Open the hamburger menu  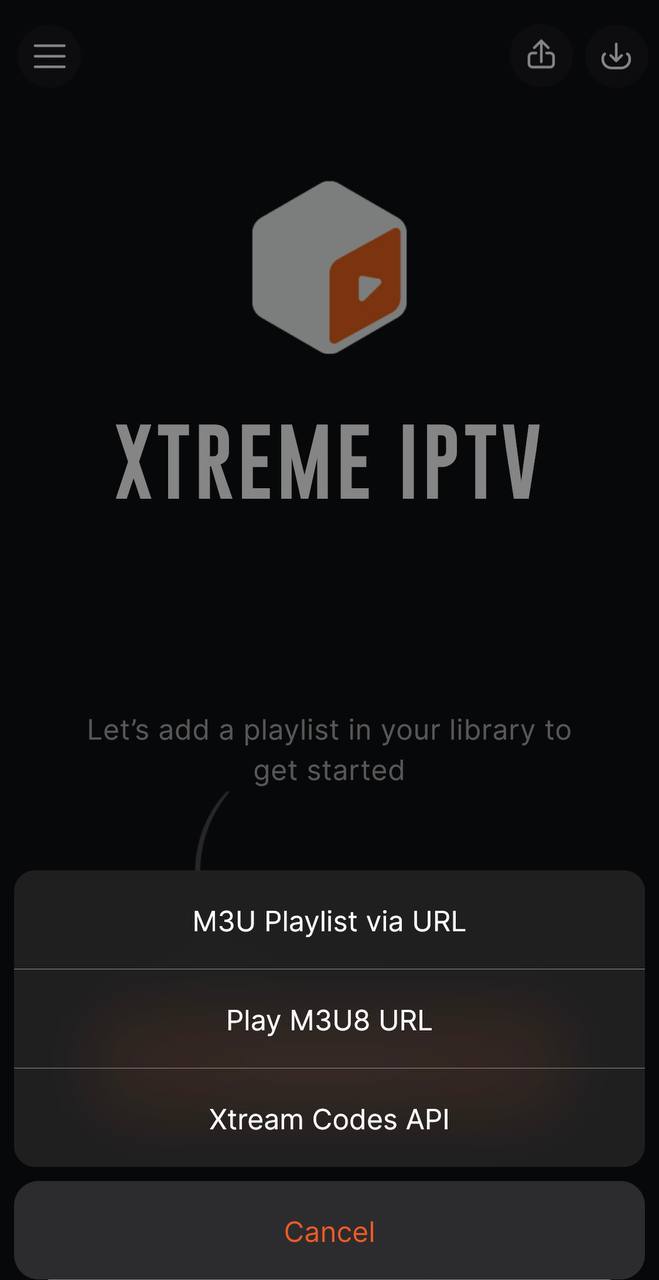49,56
